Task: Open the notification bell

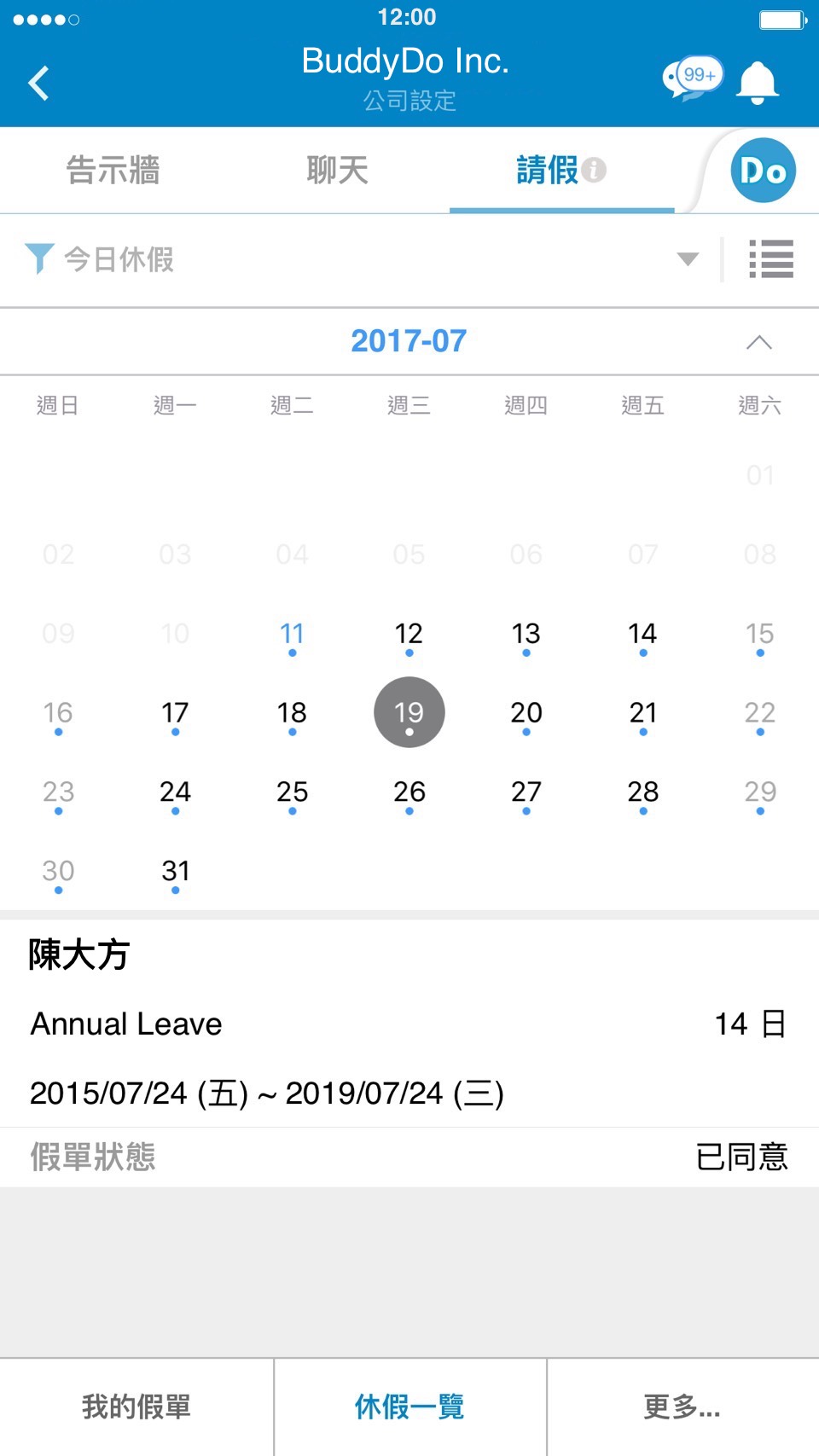Action: pos(758,83)
